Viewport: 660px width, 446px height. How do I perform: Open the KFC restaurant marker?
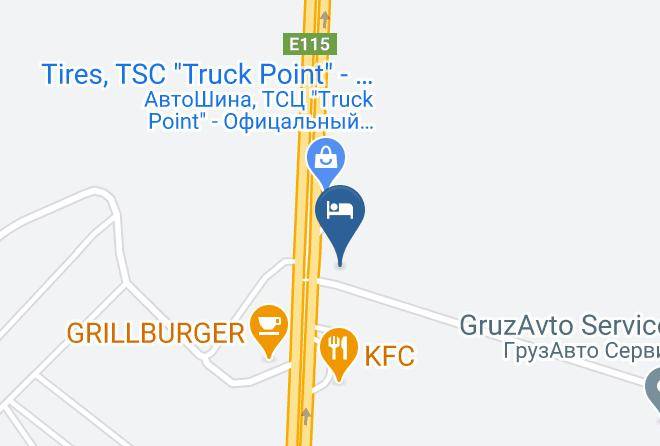pos(340,348)
